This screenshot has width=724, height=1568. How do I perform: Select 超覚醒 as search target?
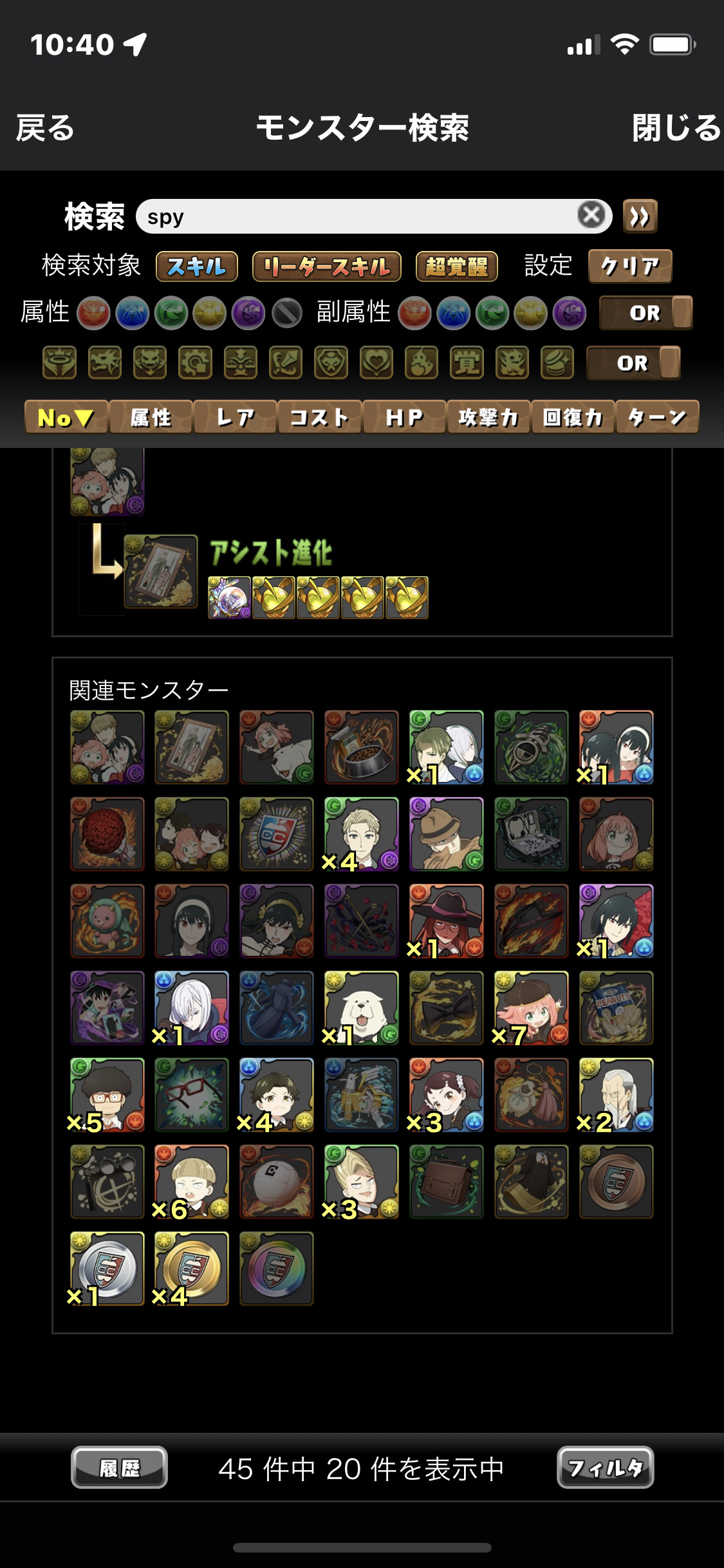(457, 266)
